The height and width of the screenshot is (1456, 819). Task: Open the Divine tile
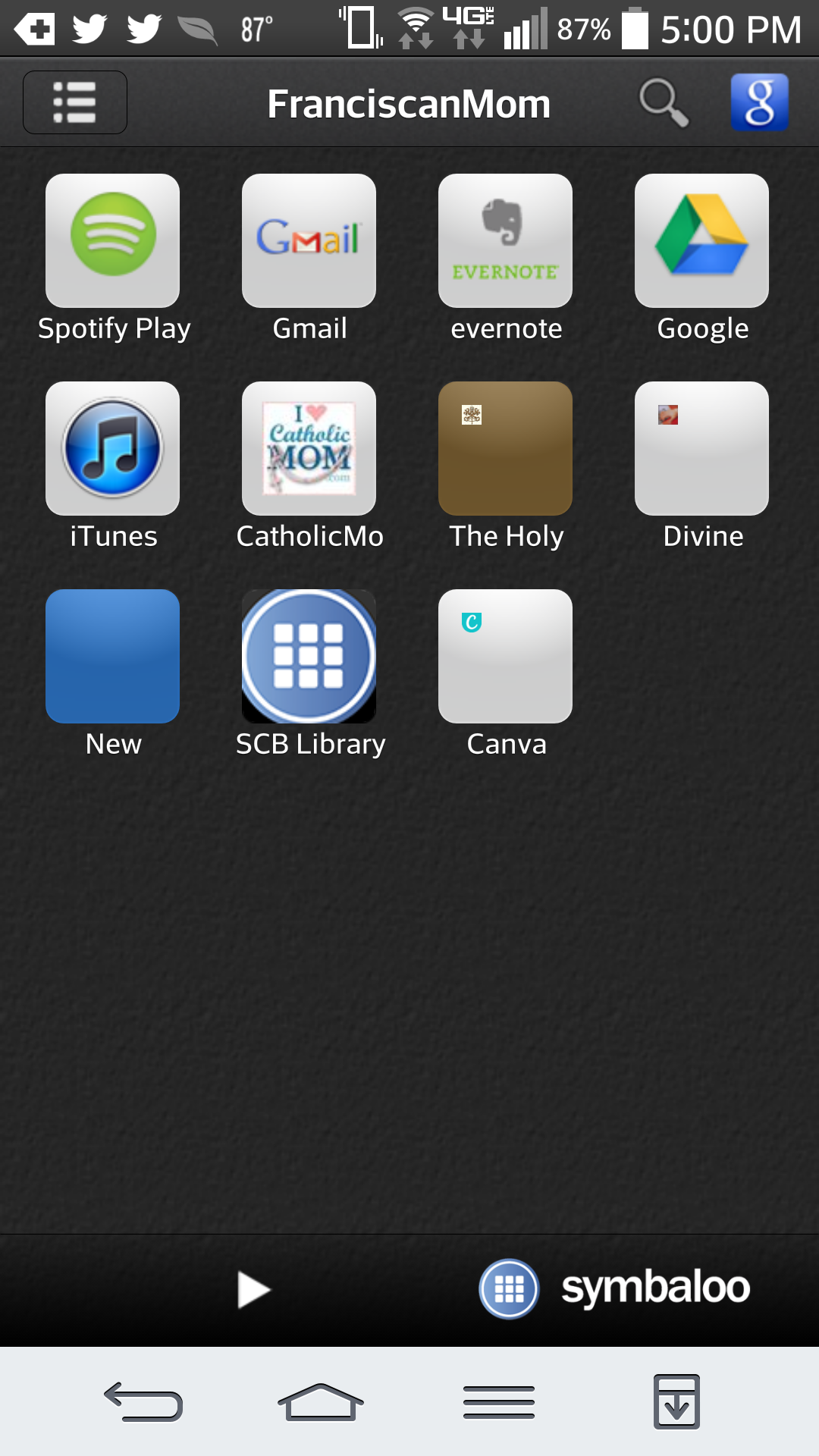point(701,449)
